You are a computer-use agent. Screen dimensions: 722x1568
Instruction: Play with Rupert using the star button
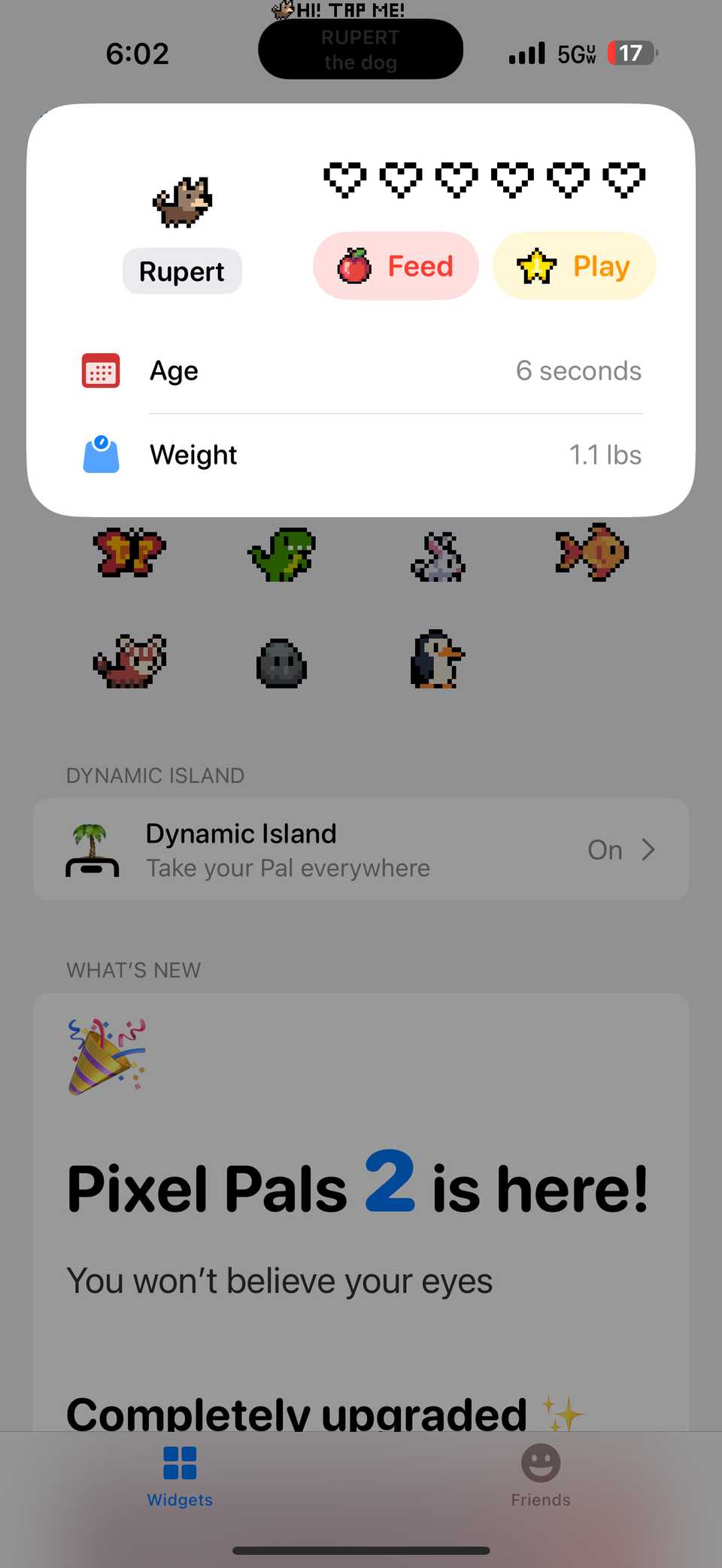tap(574, 266)
